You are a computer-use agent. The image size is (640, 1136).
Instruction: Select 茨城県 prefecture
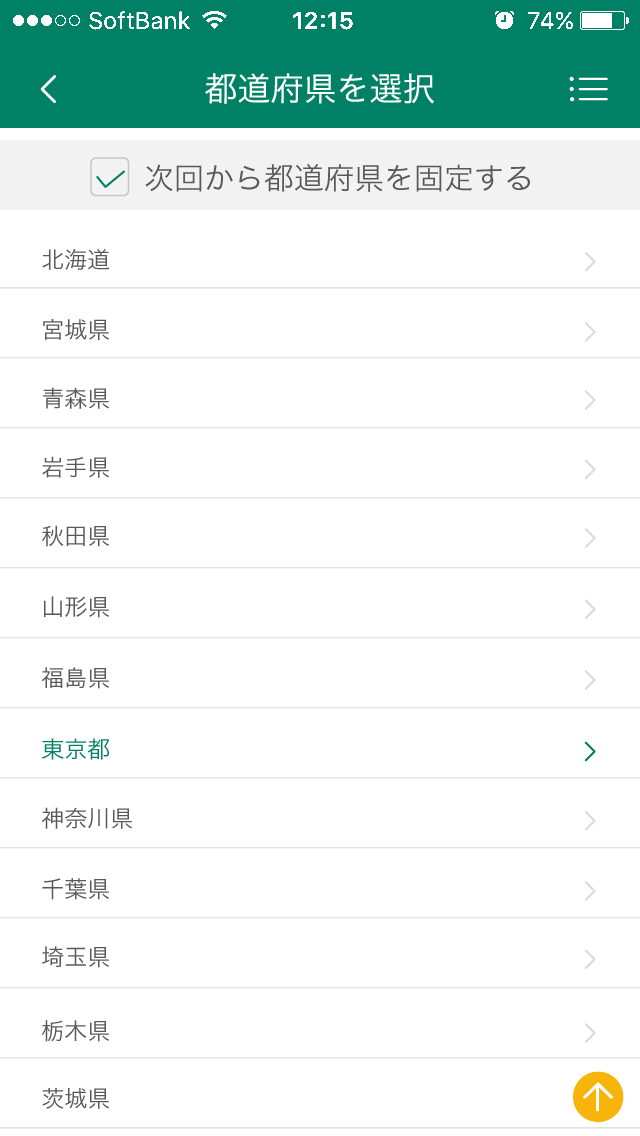tap(76, 1099)
